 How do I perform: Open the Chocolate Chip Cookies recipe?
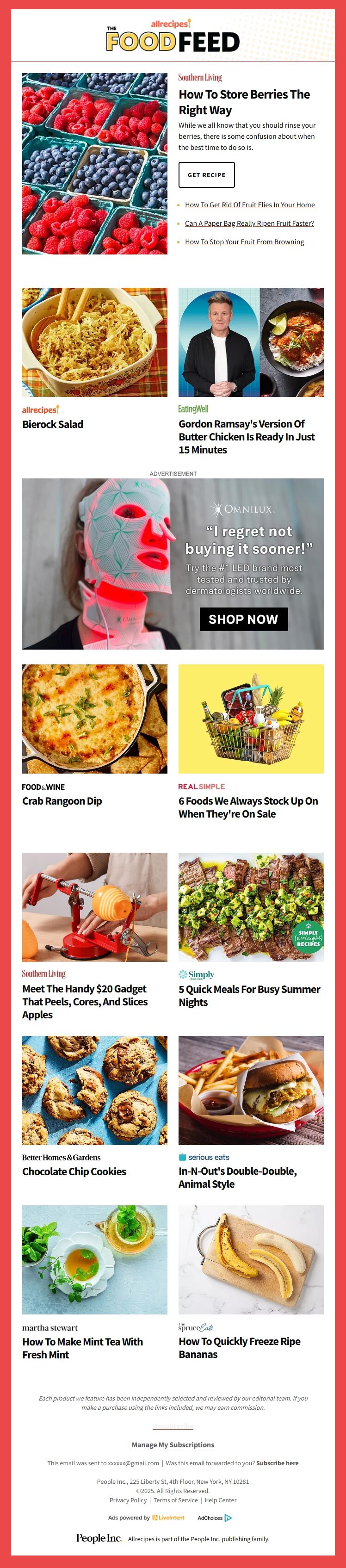point(74,1171)
